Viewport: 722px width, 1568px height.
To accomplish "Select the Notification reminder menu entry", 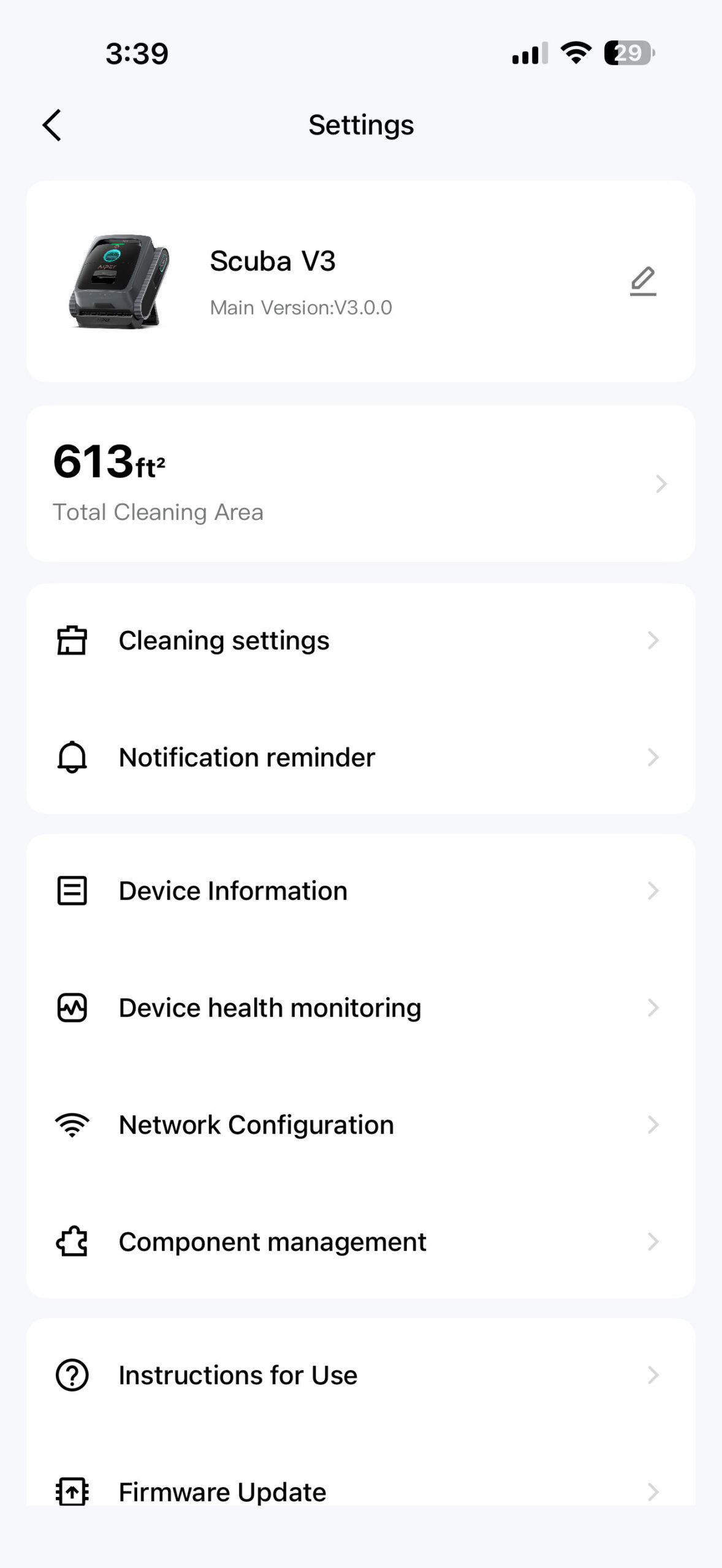I will pos(247,757).
